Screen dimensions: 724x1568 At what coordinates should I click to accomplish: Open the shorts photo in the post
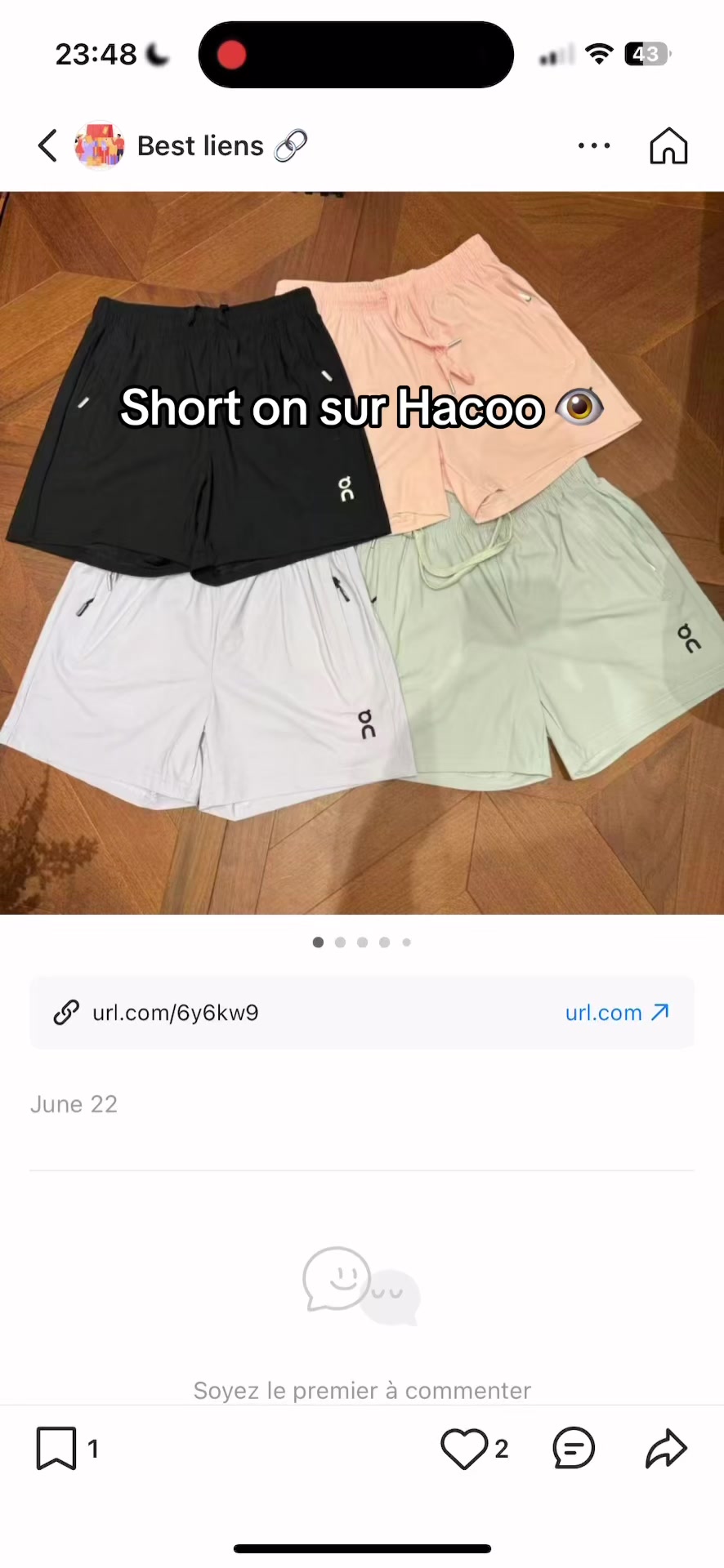[362, 553]
